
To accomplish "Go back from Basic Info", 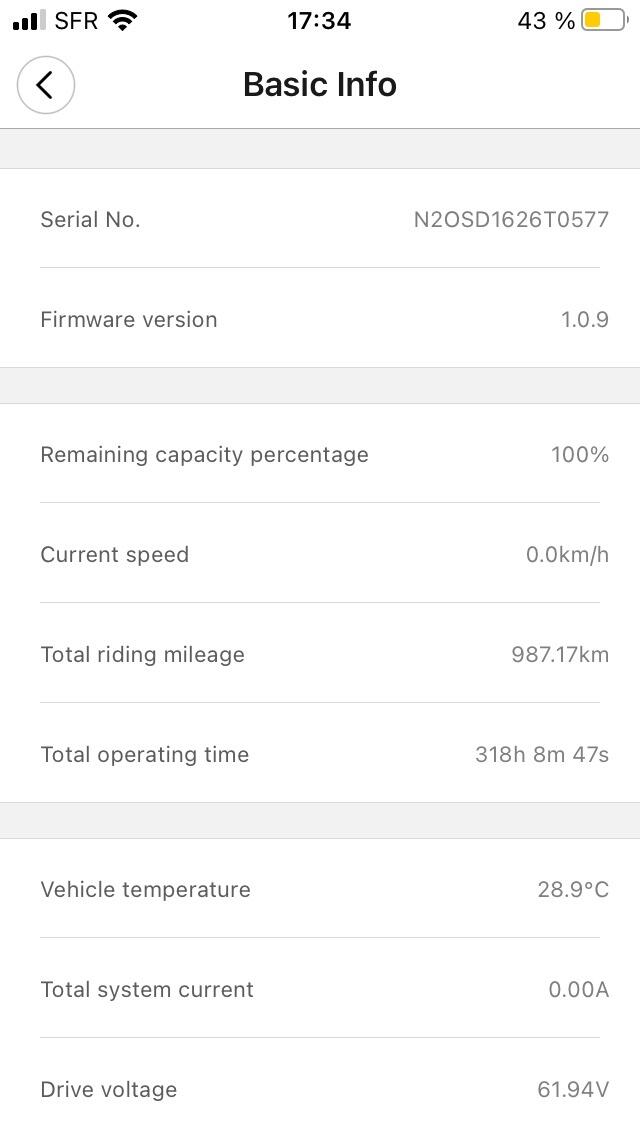I will click(x=46, y=85).
